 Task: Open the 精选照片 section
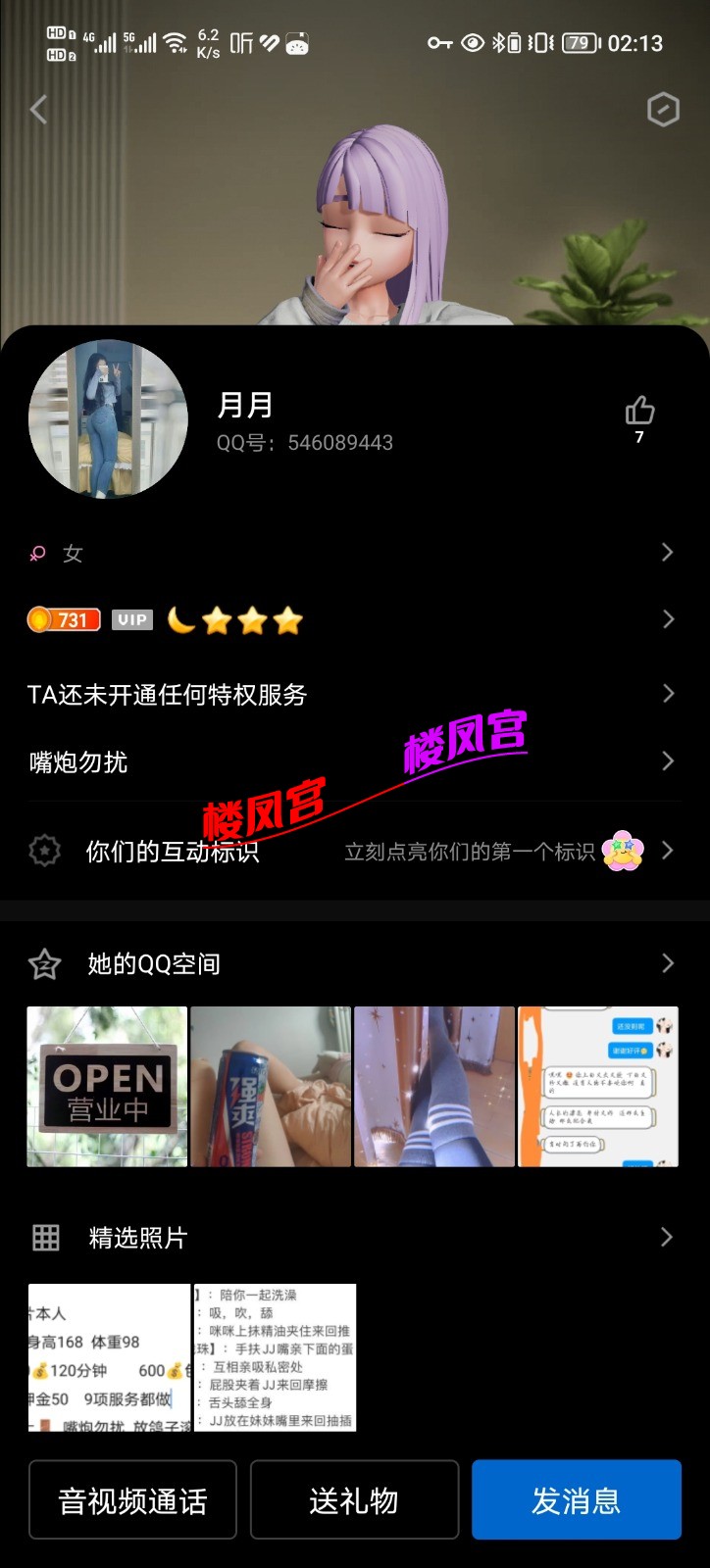(353, 1238)
